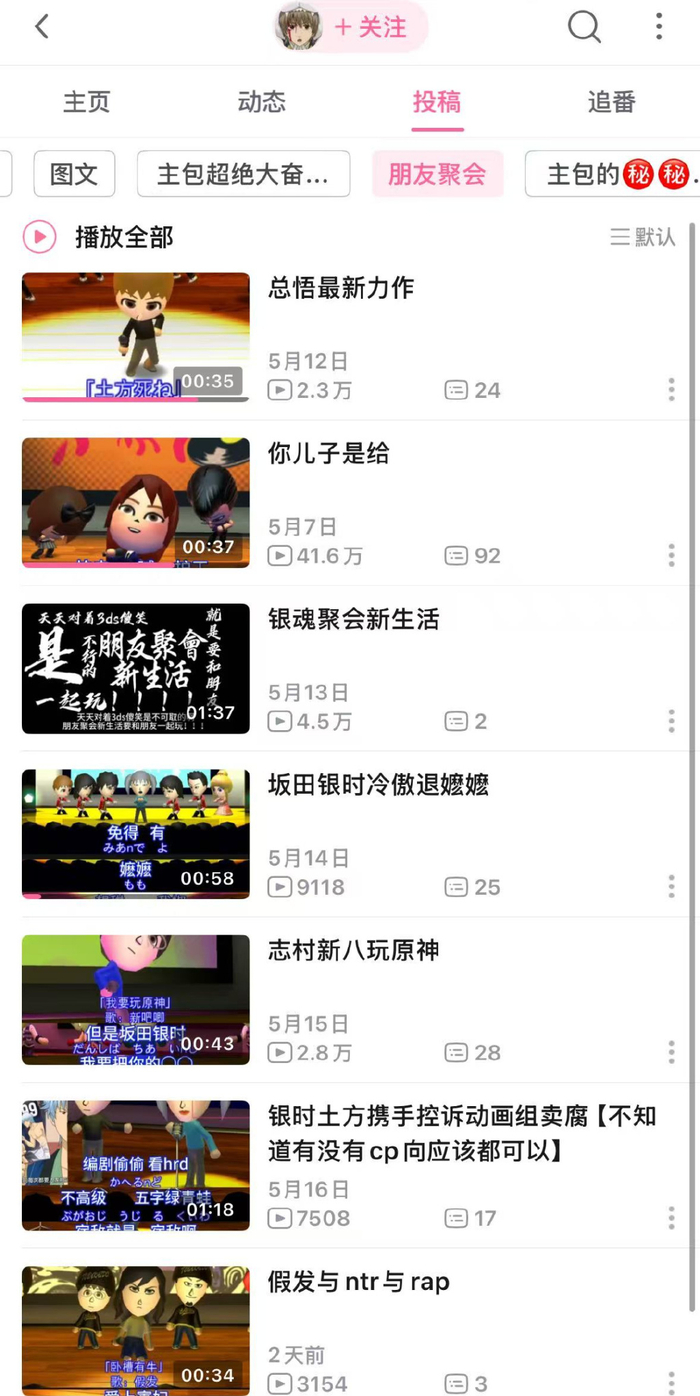This screenshot has width=700, height=1396.
Task: Switch to the 动态 tab
Action: click(262, 102)
